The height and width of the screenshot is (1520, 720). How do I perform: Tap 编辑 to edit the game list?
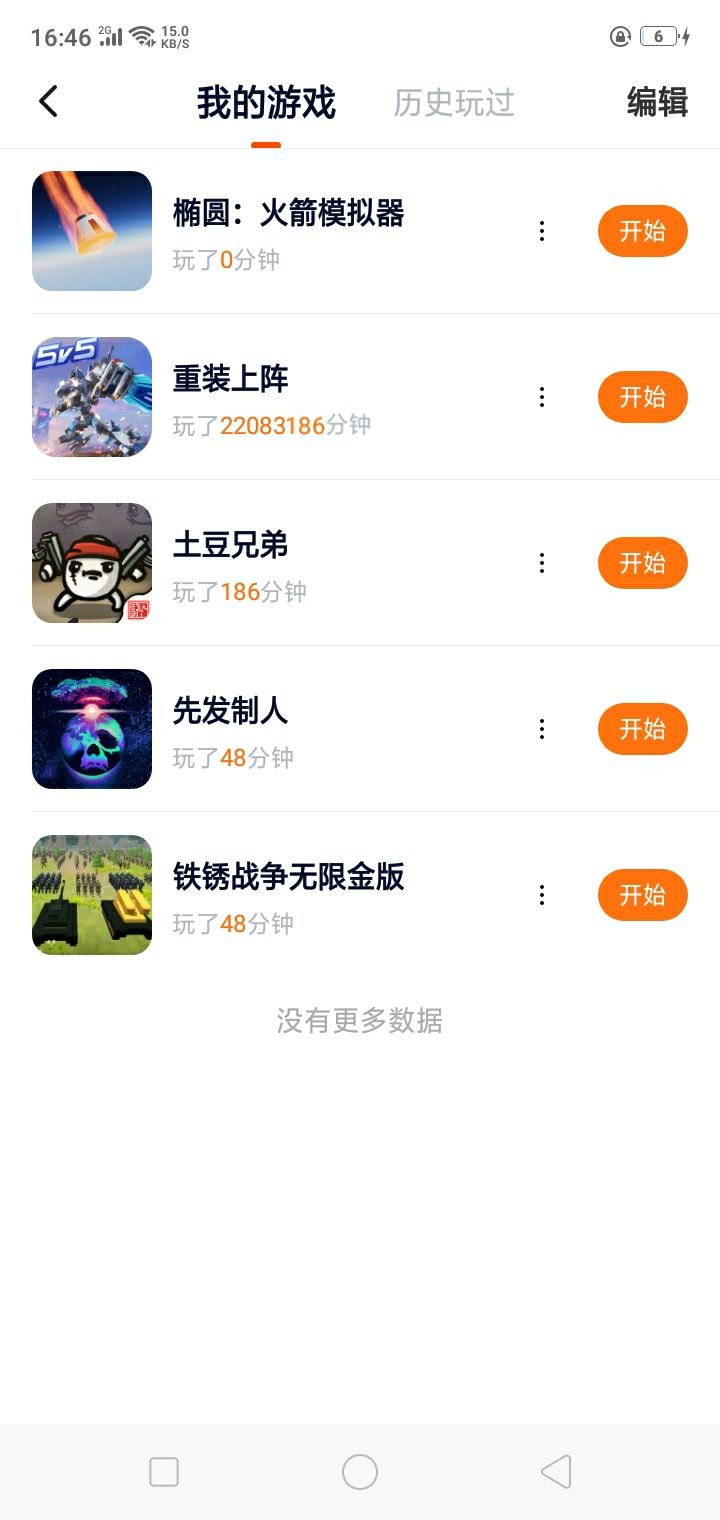[x=657, y=102]
